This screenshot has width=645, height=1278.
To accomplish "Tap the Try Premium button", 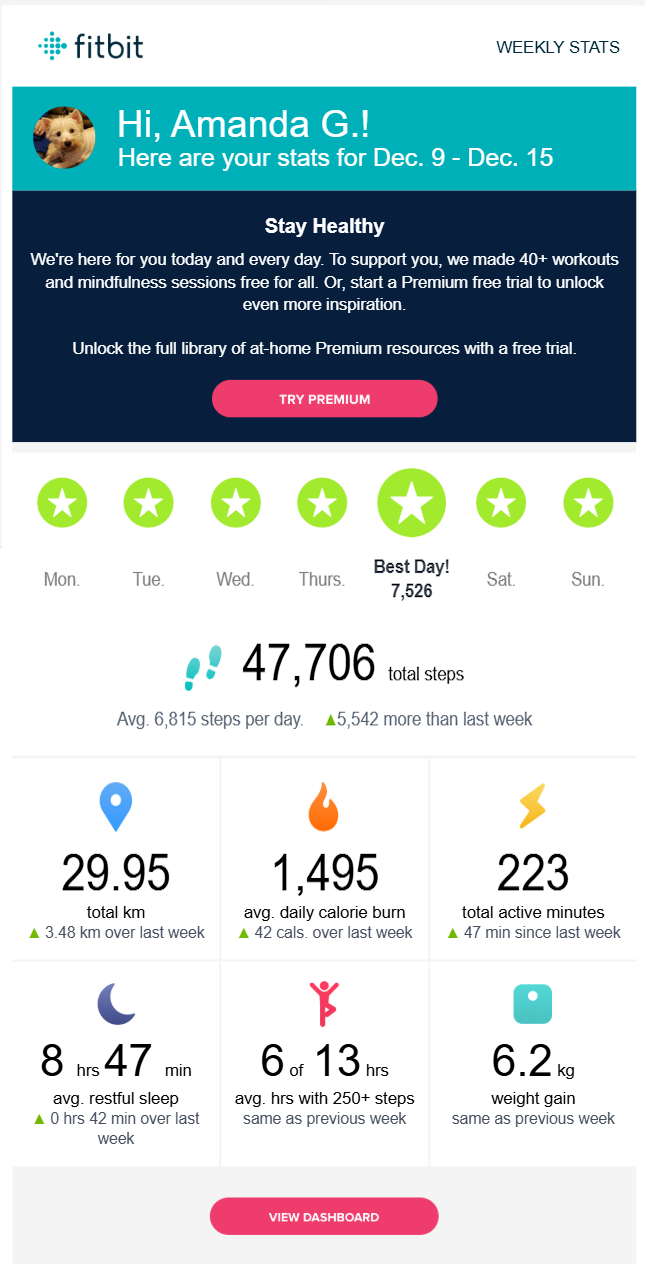I will click(x=324, y=399).
